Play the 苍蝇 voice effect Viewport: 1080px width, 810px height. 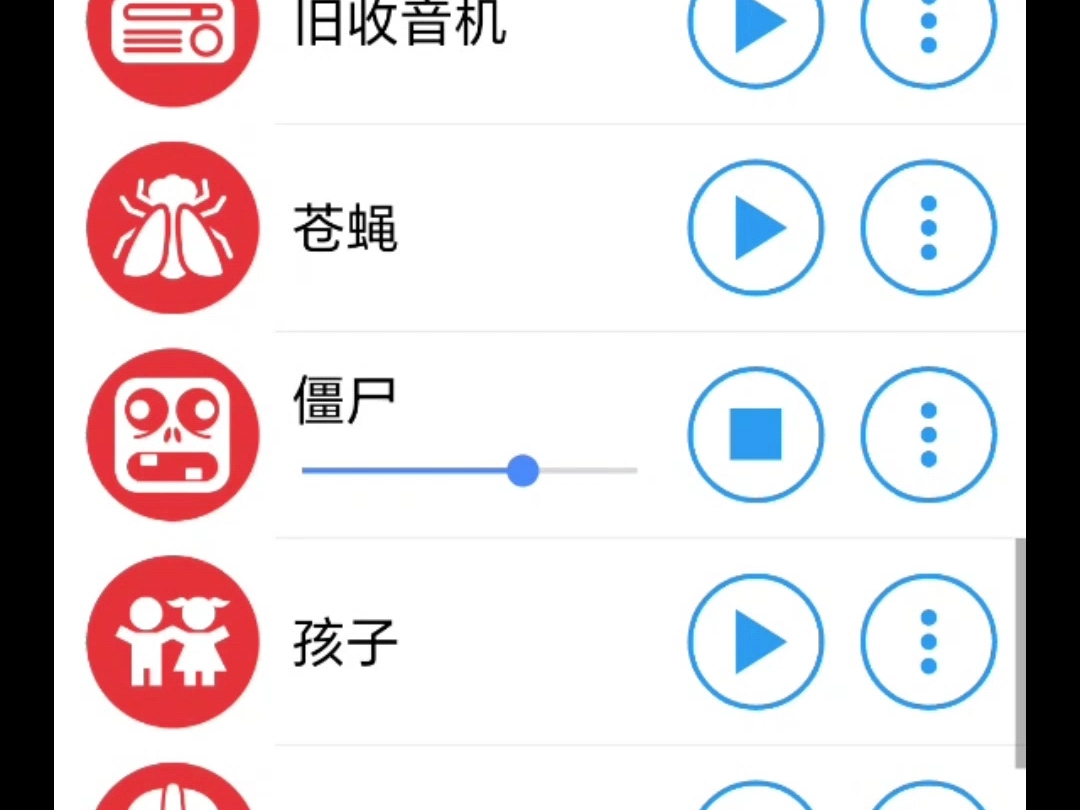click(x=756, y=228)
